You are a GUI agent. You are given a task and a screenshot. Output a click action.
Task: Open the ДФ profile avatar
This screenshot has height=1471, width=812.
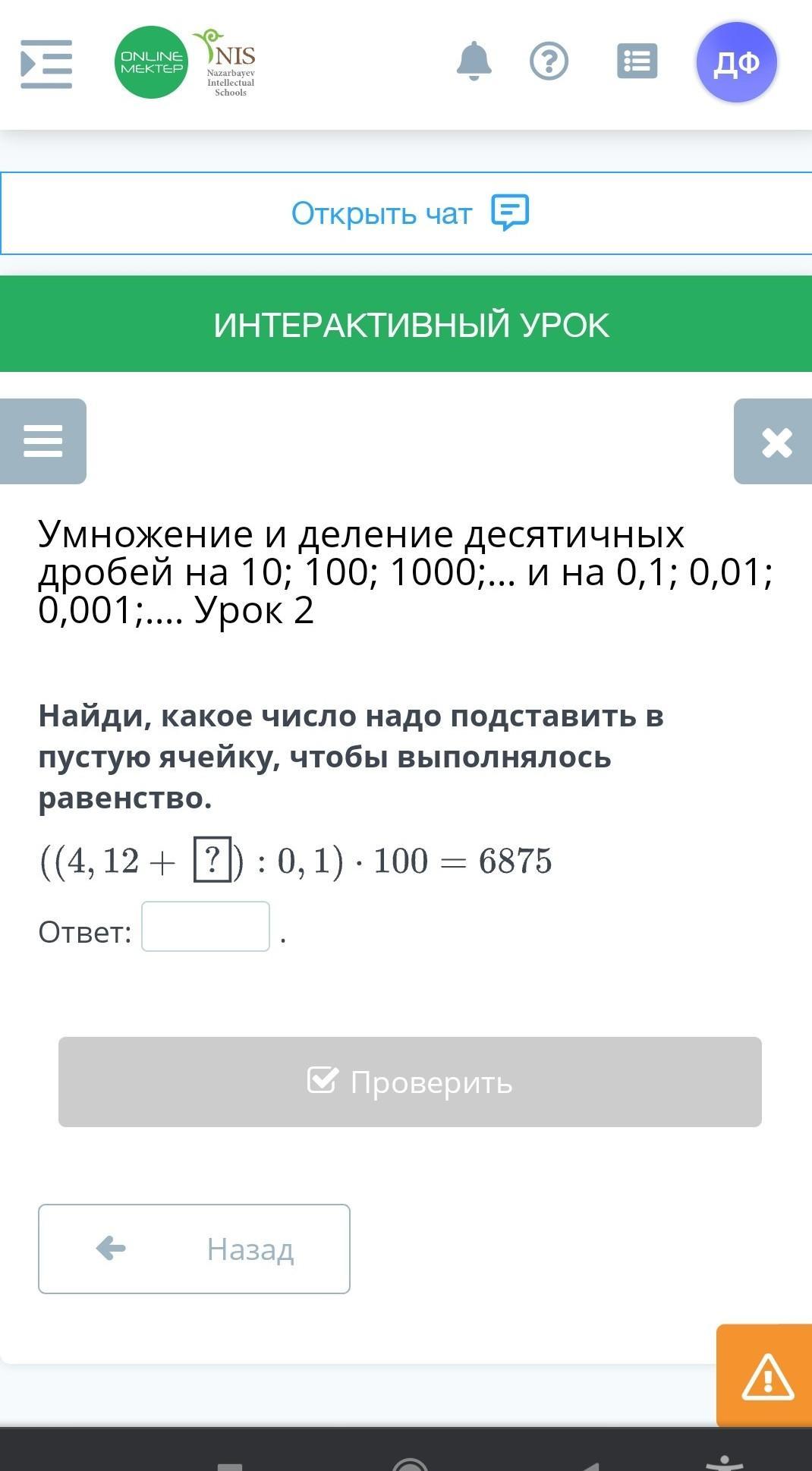click(x=737, y=62)
